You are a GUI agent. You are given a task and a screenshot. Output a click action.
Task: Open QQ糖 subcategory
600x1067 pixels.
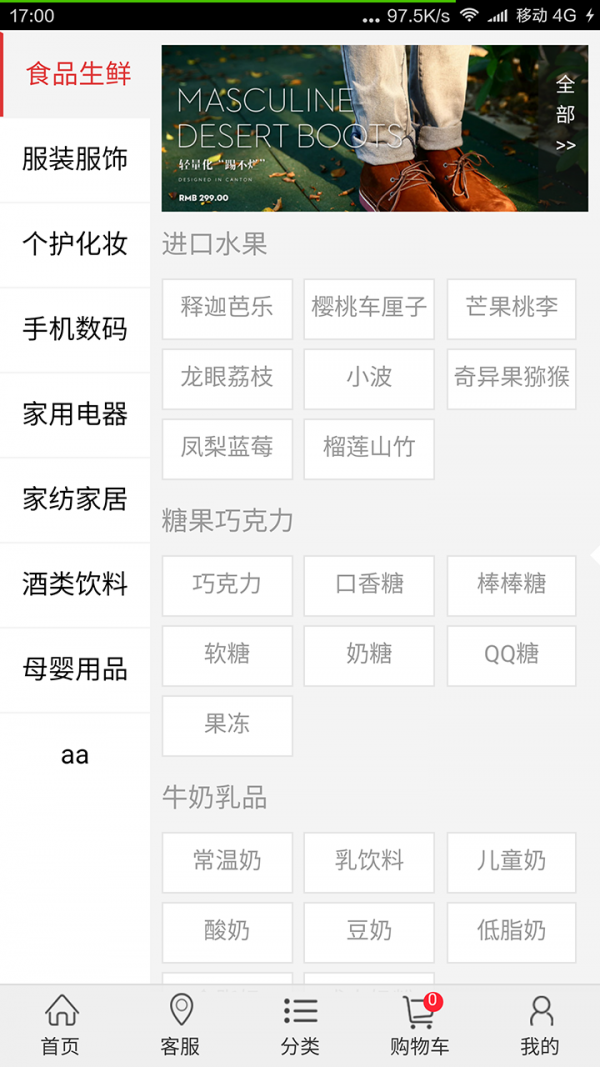click(511, 655)
